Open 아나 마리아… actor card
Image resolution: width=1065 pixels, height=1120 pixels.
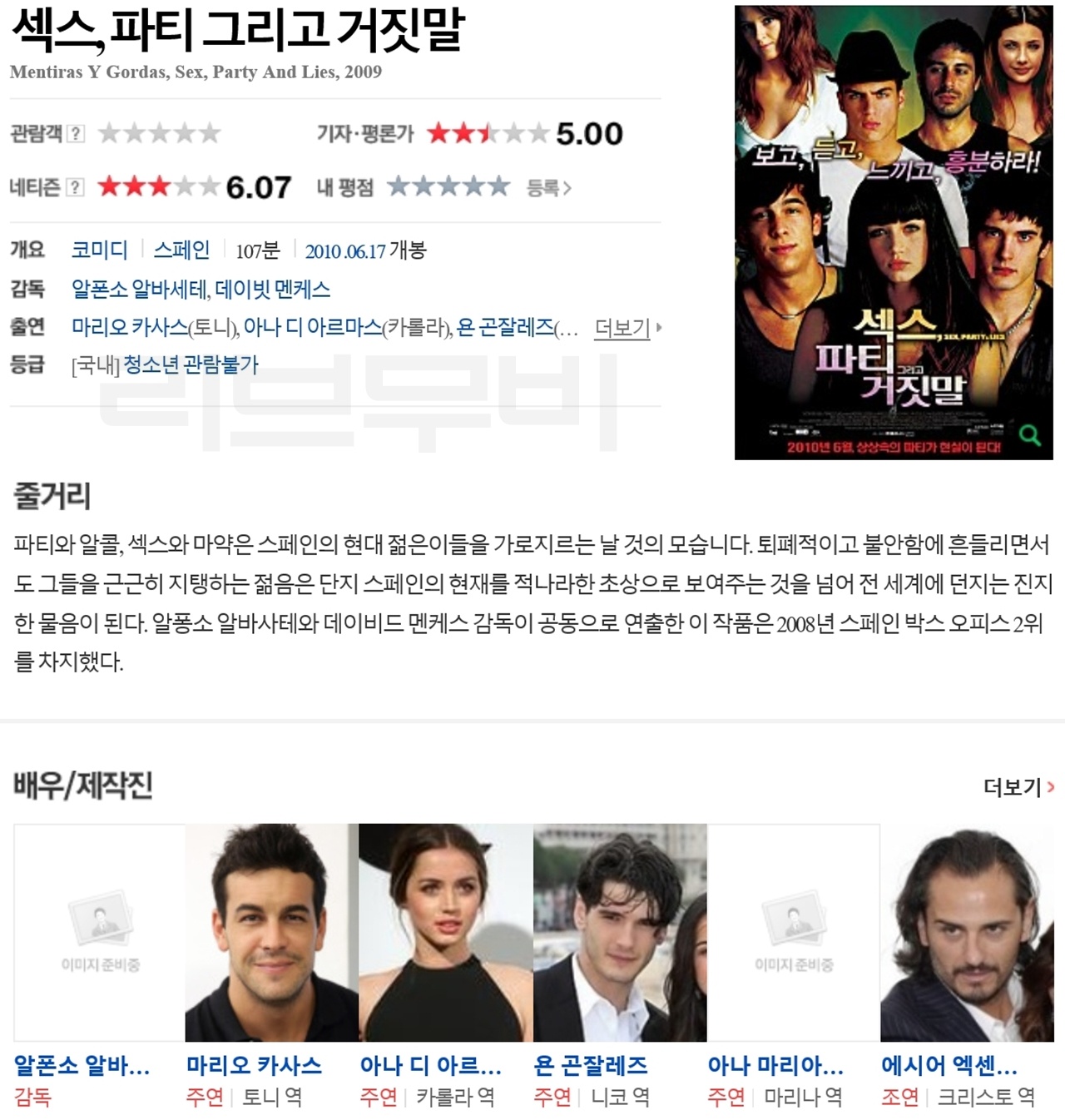coord(775,1065)
